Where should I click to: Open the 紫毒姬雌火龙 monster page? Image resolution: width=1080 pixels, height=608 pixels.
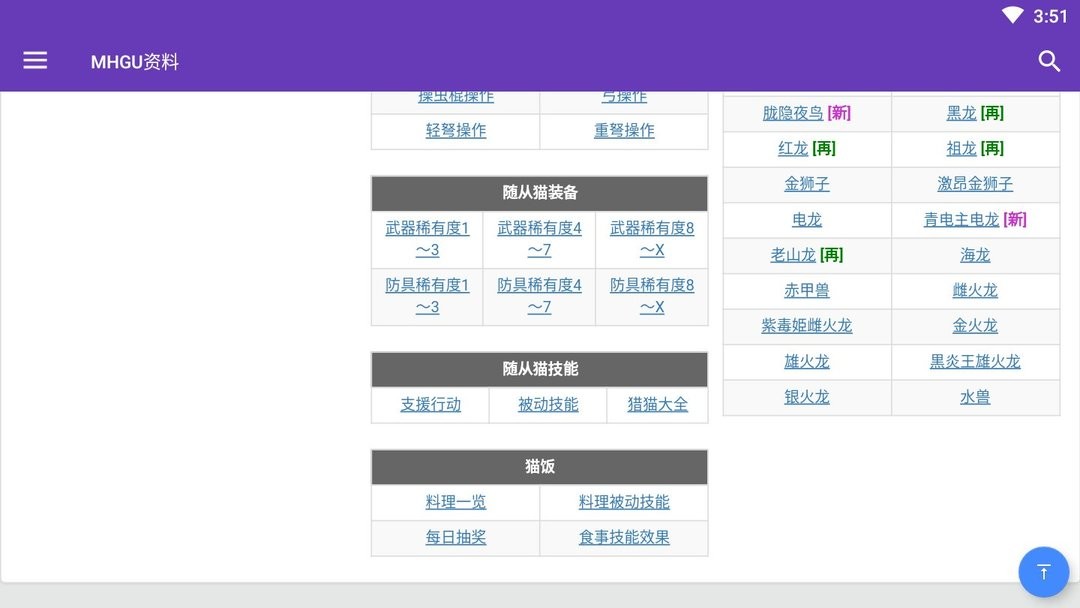point(807,326)
